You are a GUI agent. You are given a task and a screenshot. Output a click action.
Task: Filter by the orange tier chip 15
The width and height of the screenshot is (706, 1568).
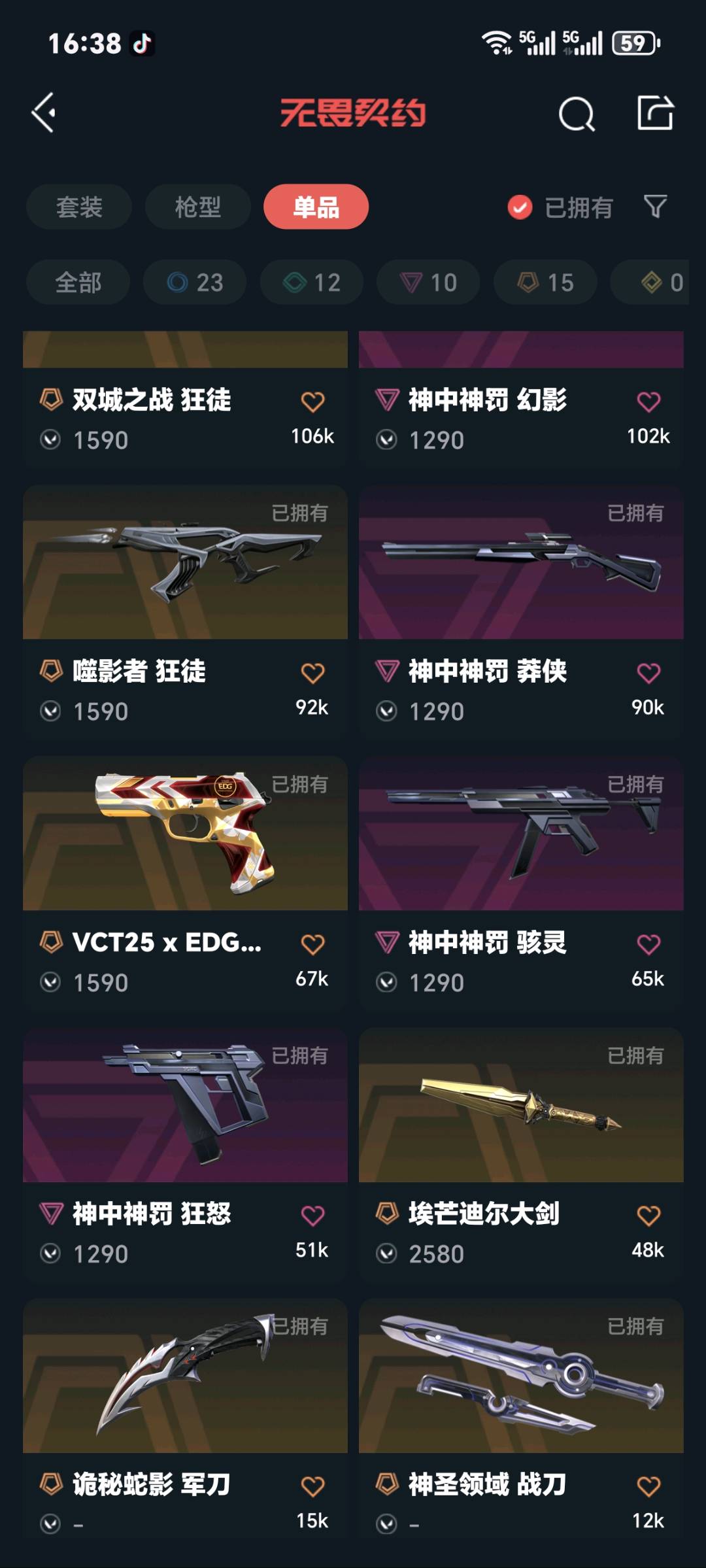point(545,282)
